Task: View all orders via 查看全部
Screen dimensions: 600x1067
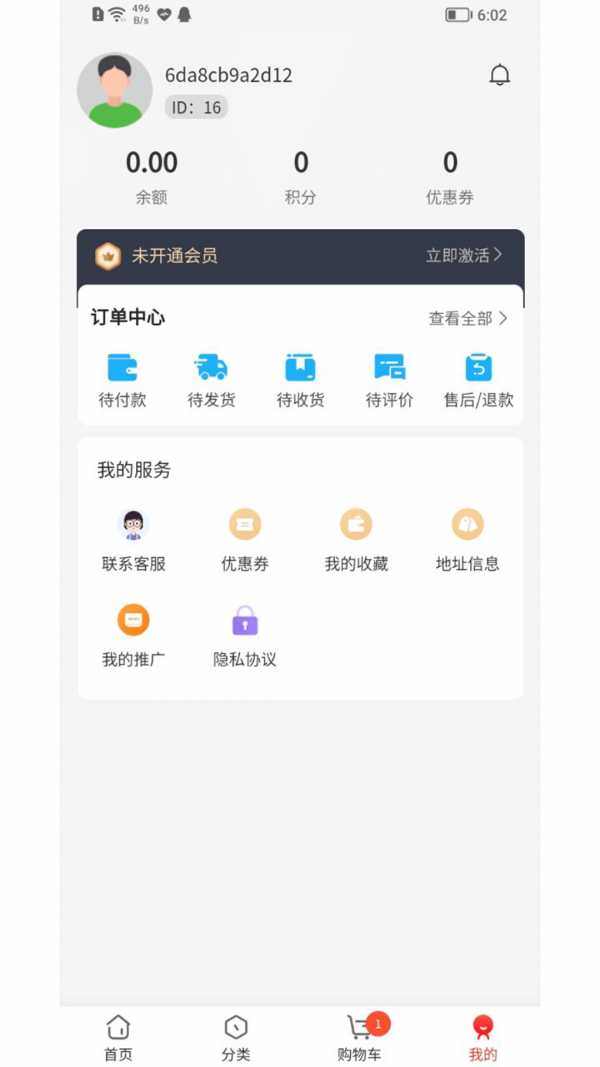Action: pos(468,318)
